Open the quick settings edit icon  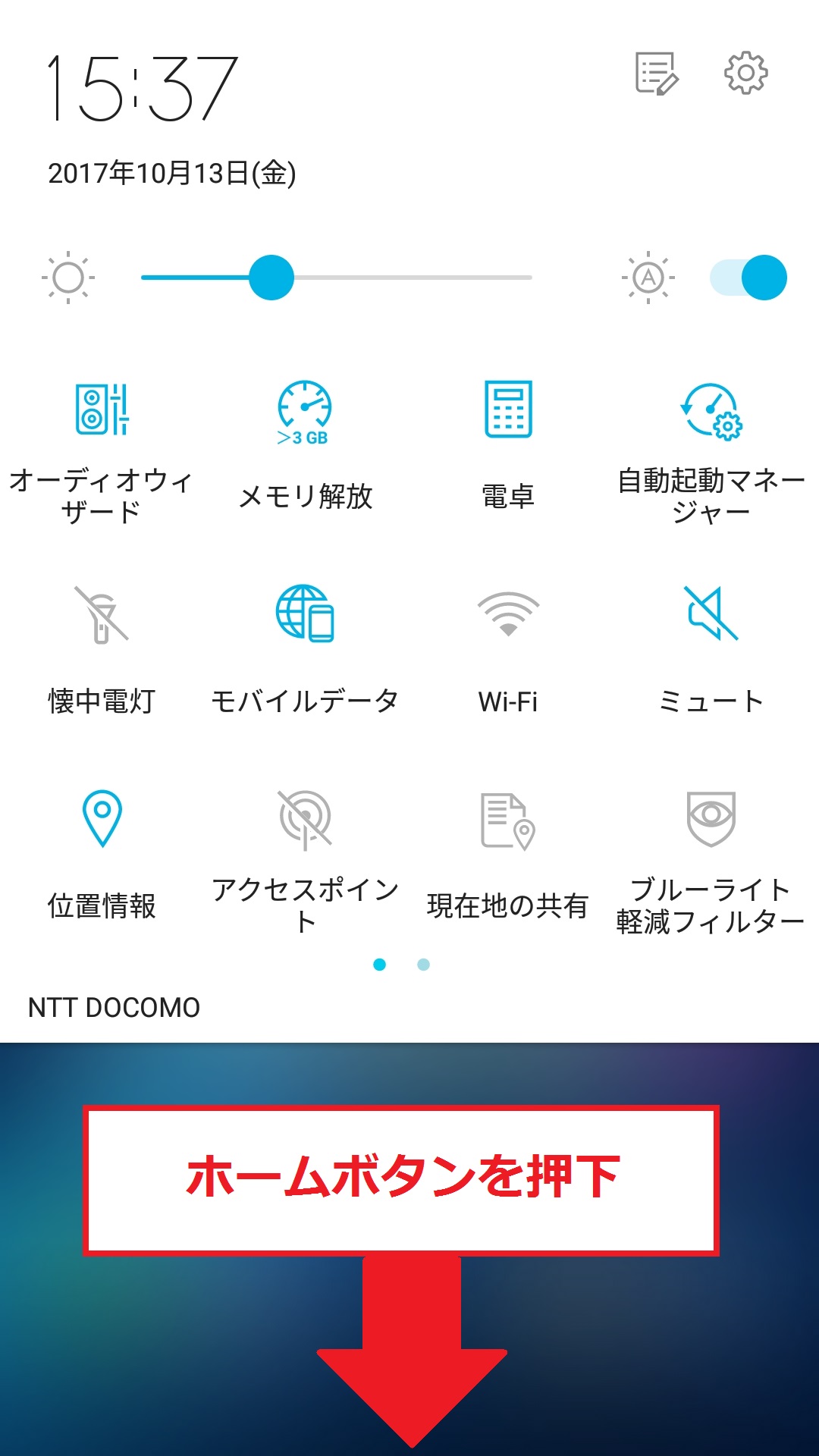click(x=656, y=74)
